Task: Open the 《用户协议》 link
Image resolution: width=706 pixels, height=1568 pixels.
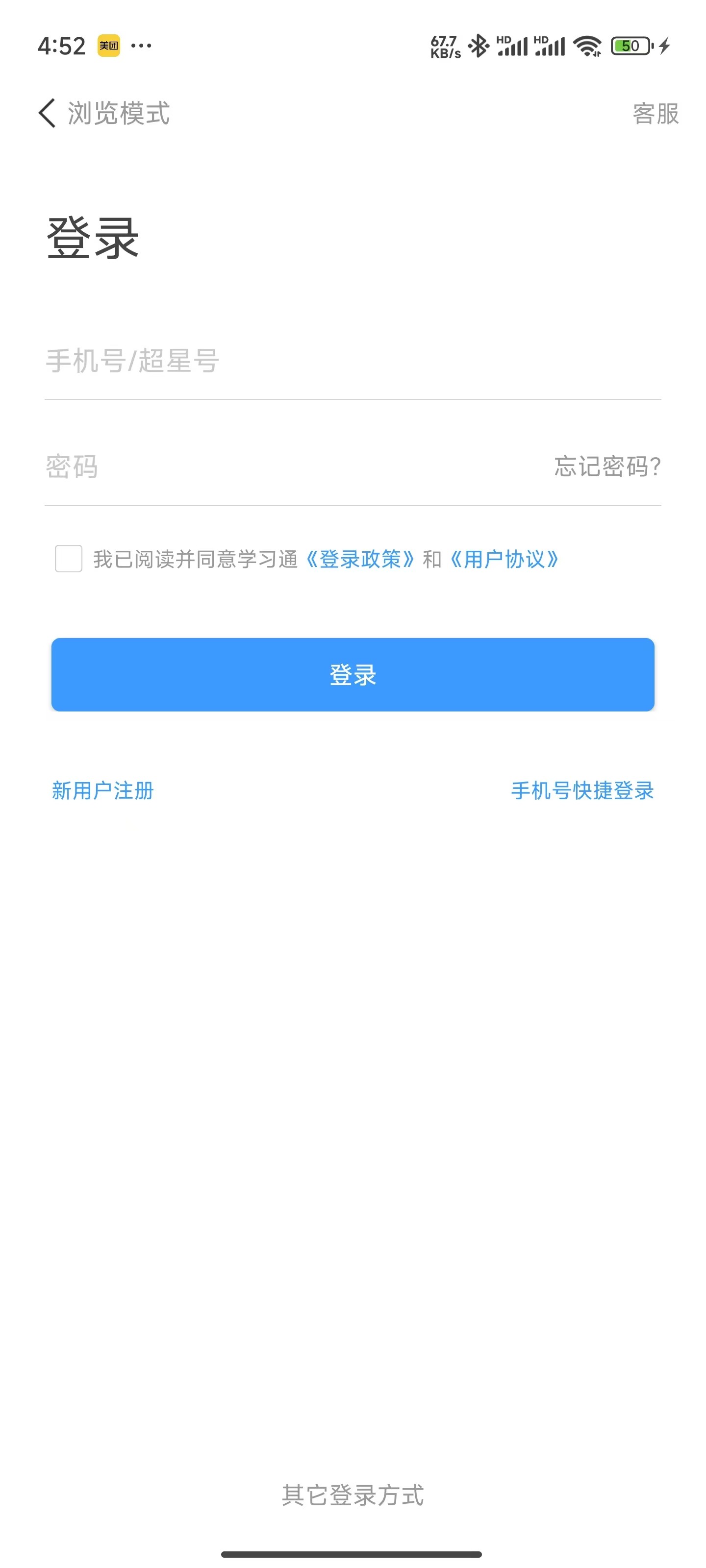Action: [x=504, y=559]
